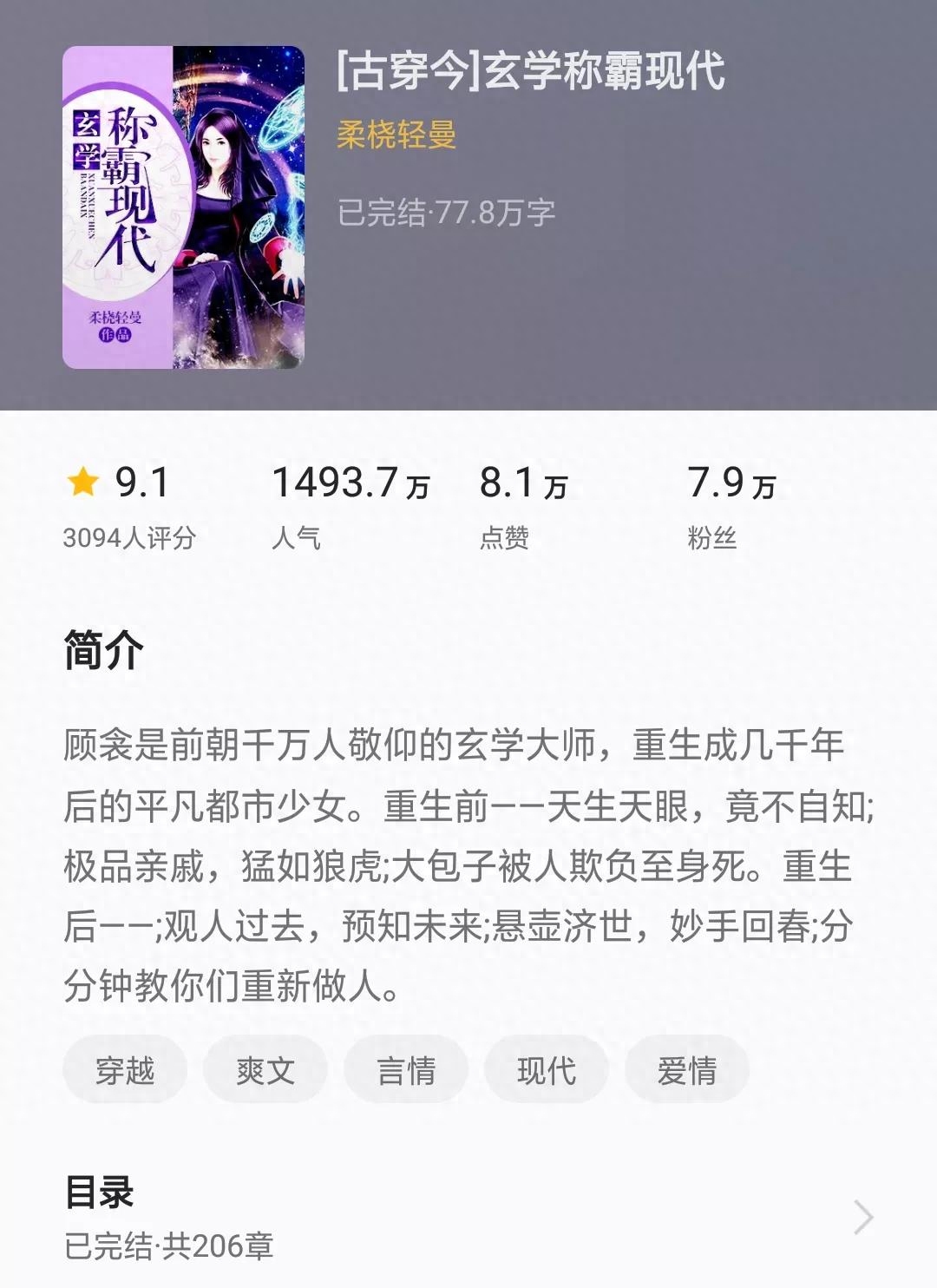Open the 目录 chapter list

(x=468, y=1217)
